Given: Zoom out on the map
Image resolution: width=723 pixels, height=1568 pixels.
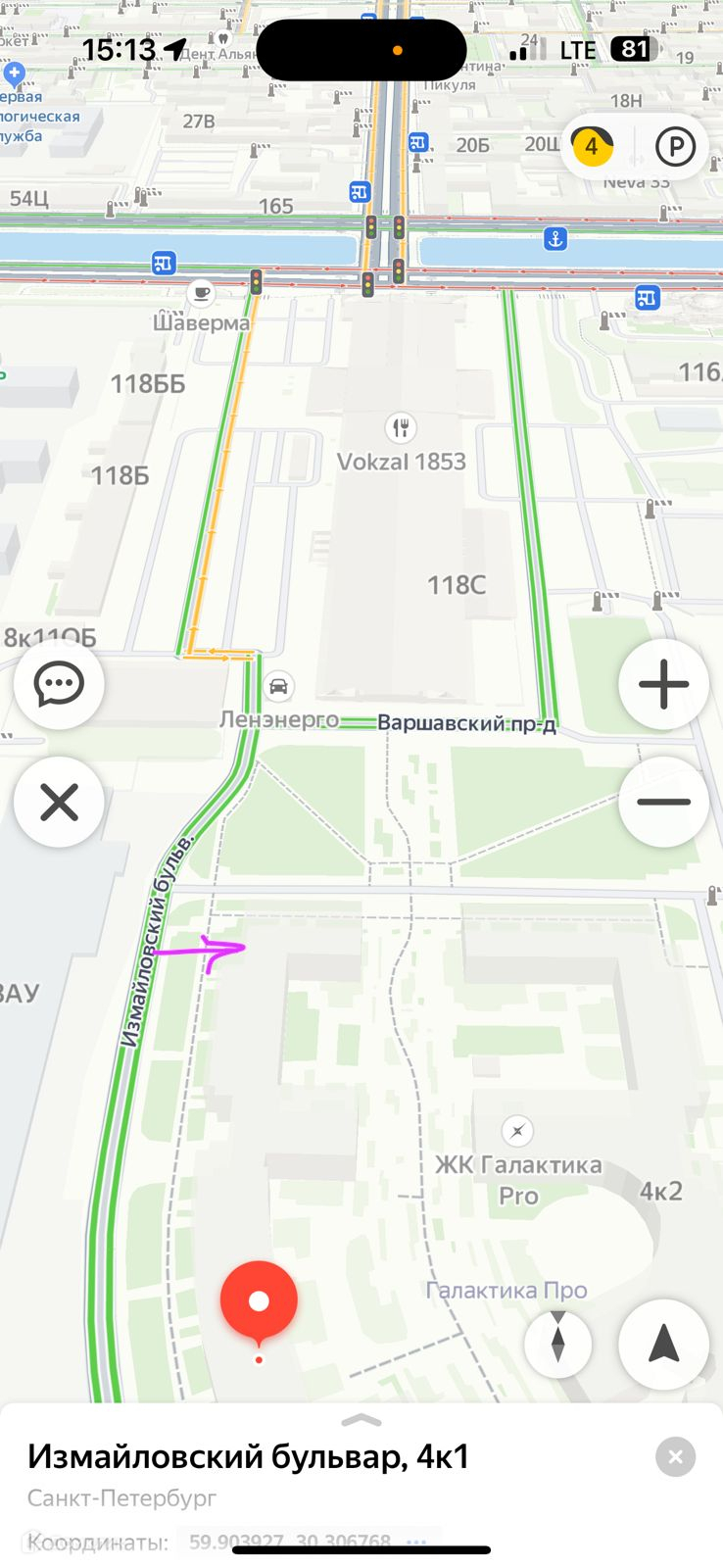Looking at the screenshot, I should pyautogui.click(x=663, y=802).
